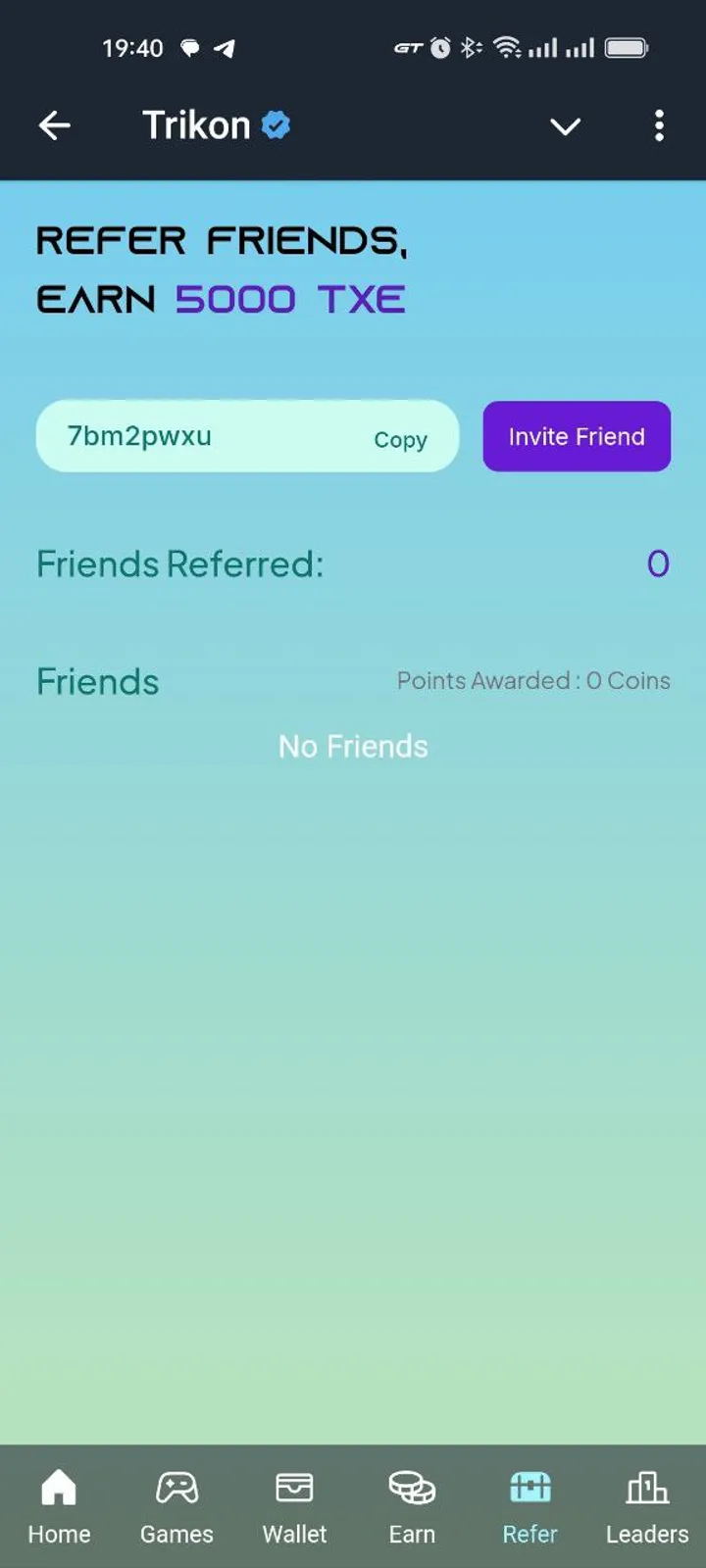Copy the referral code 7bm2pwxu
The height and width of the screenshot is (1568, 706).
coord(399,440)
